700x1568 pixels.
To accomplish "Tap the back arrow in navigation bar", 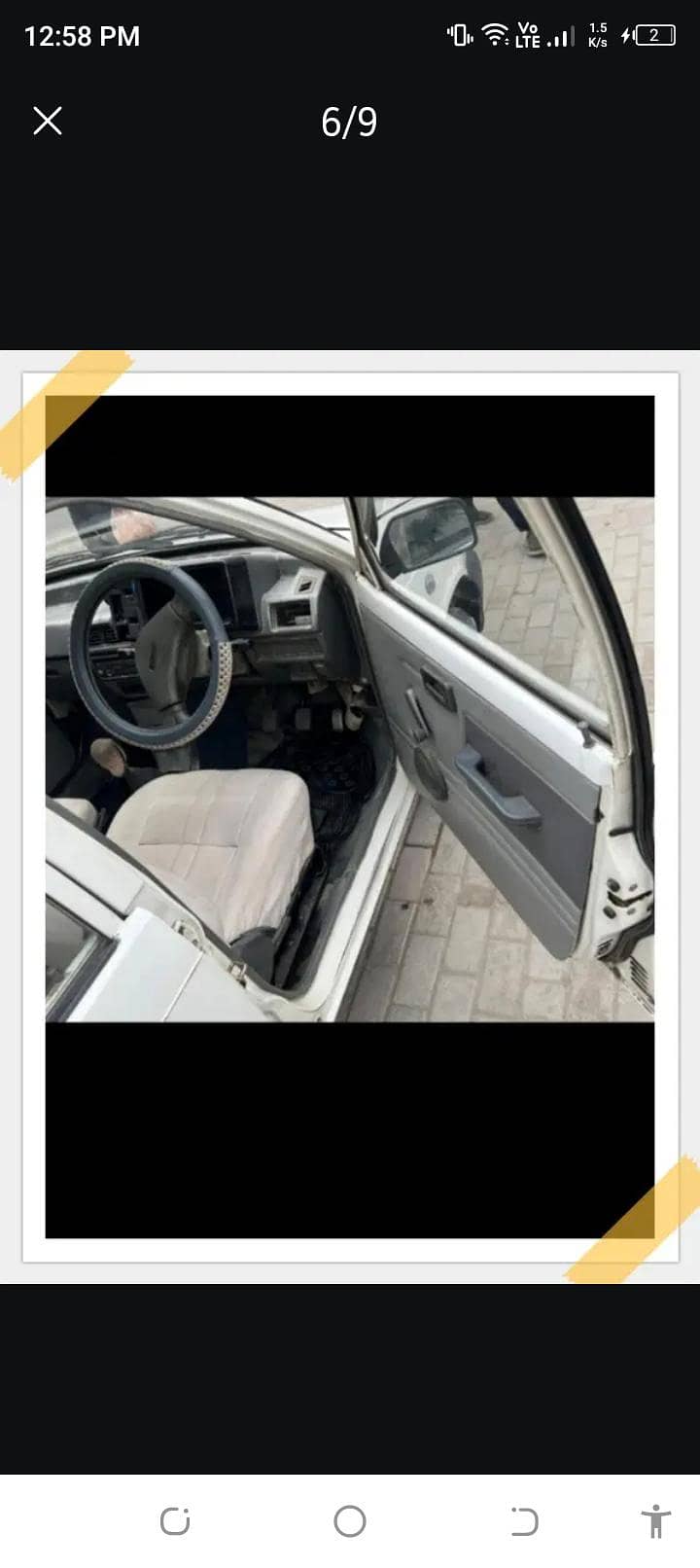I will pyautogui.click(x=523, y=1522).
